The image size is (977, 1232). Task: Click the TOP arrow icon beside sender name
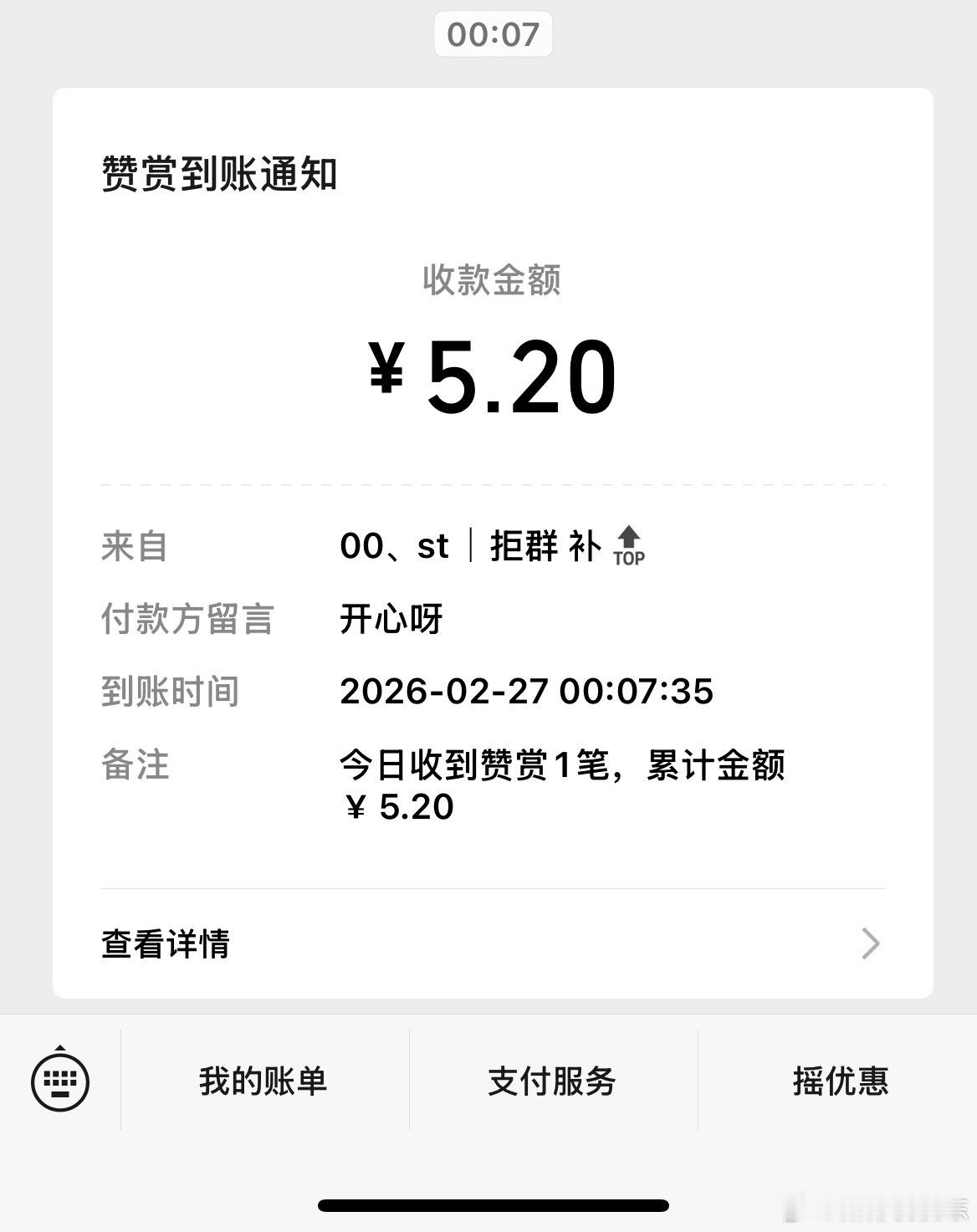pos(627,545)
